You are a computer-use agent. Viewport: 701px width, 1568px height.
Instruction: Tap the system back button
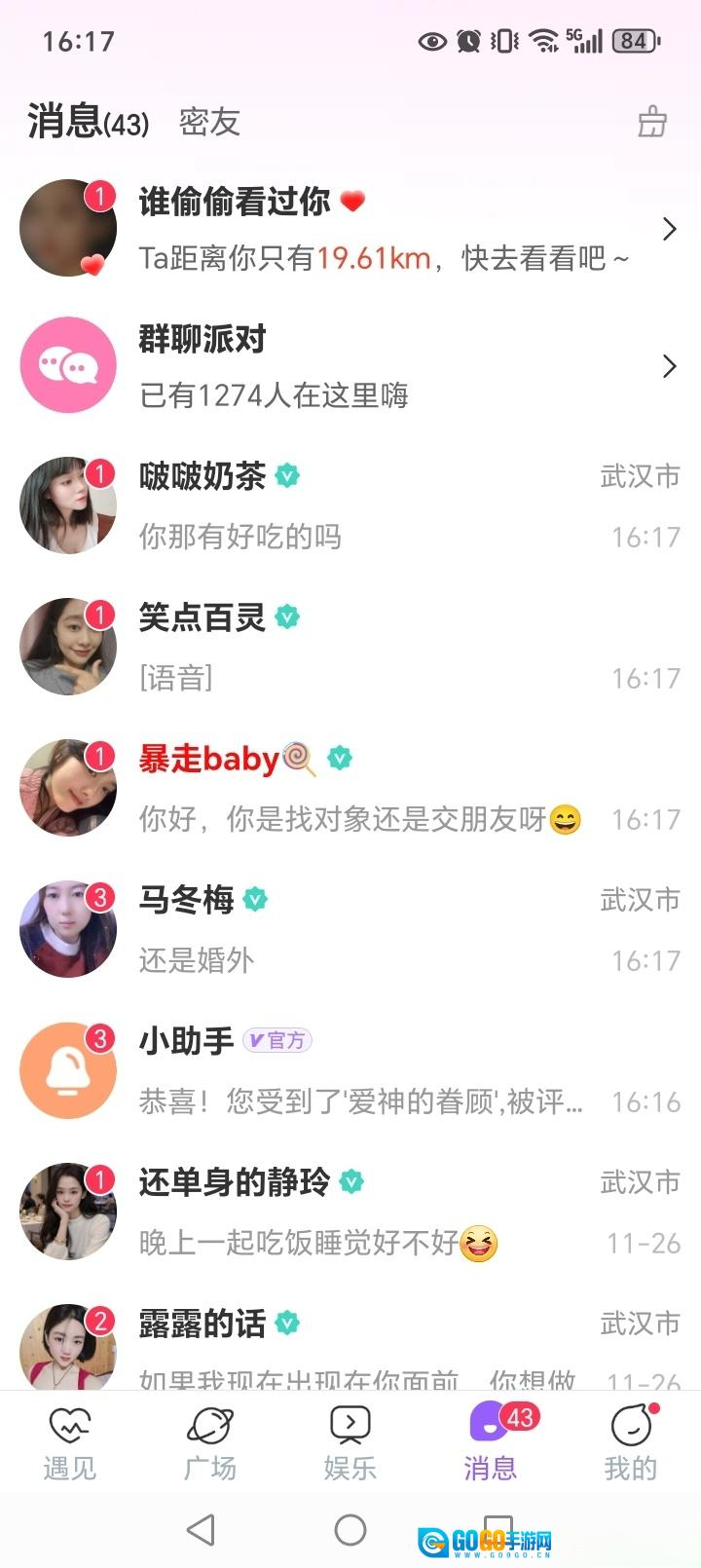pyautogui.click(x=201, y=1530)
